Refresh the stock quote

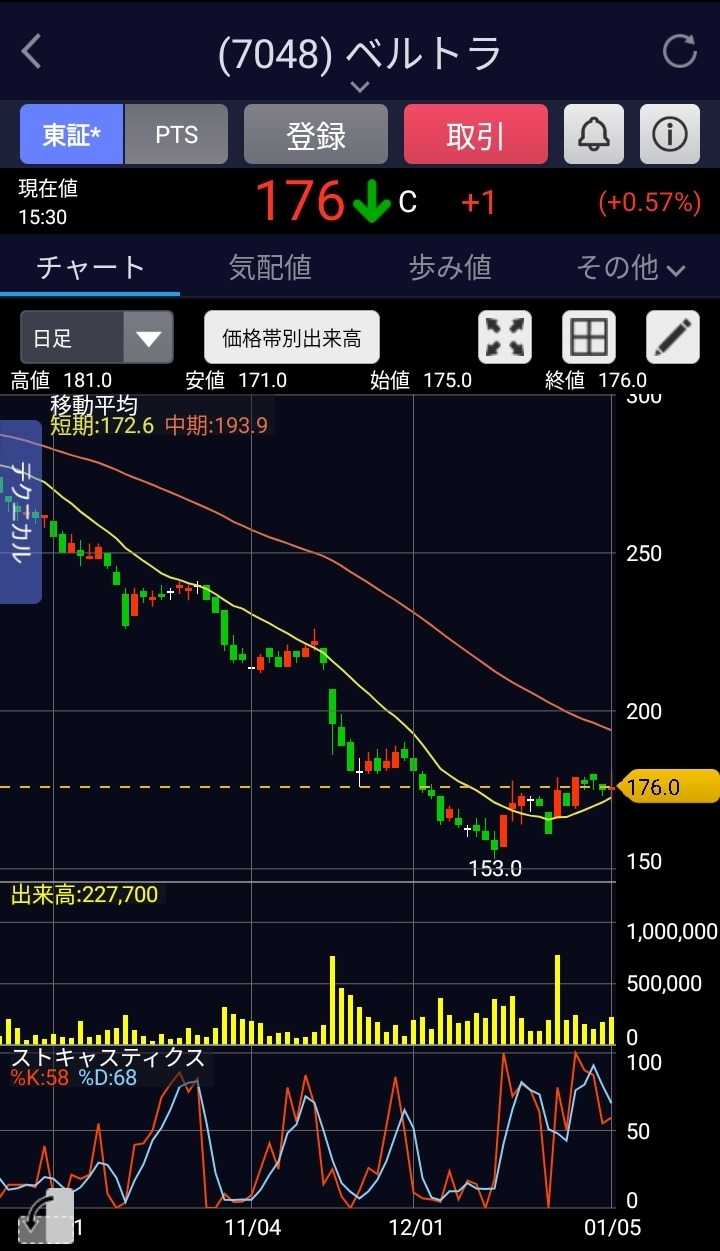[x=679, y=52]
